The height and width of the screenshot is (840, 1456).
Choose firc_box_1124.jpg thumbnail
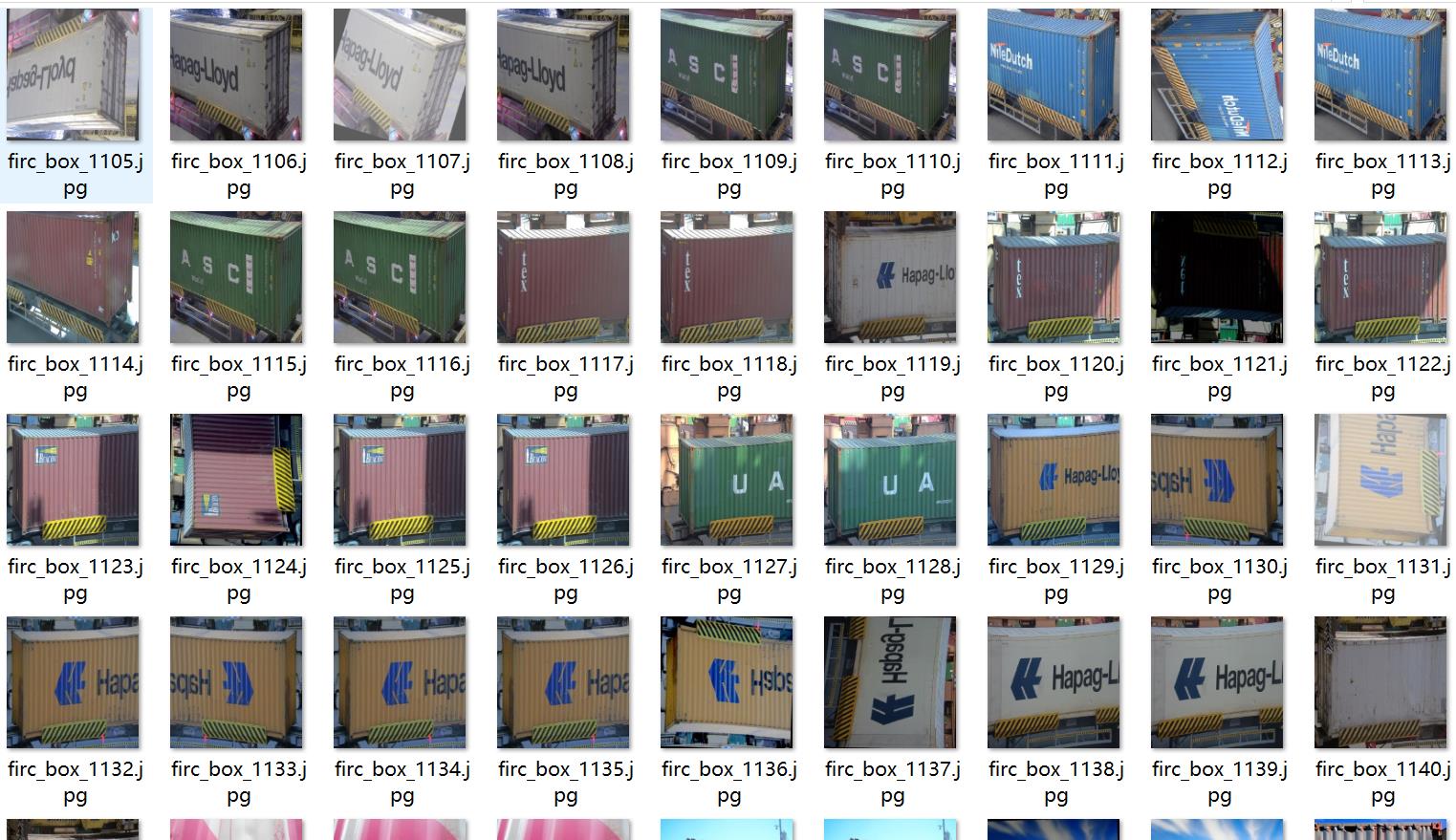[x=236, y=481]
